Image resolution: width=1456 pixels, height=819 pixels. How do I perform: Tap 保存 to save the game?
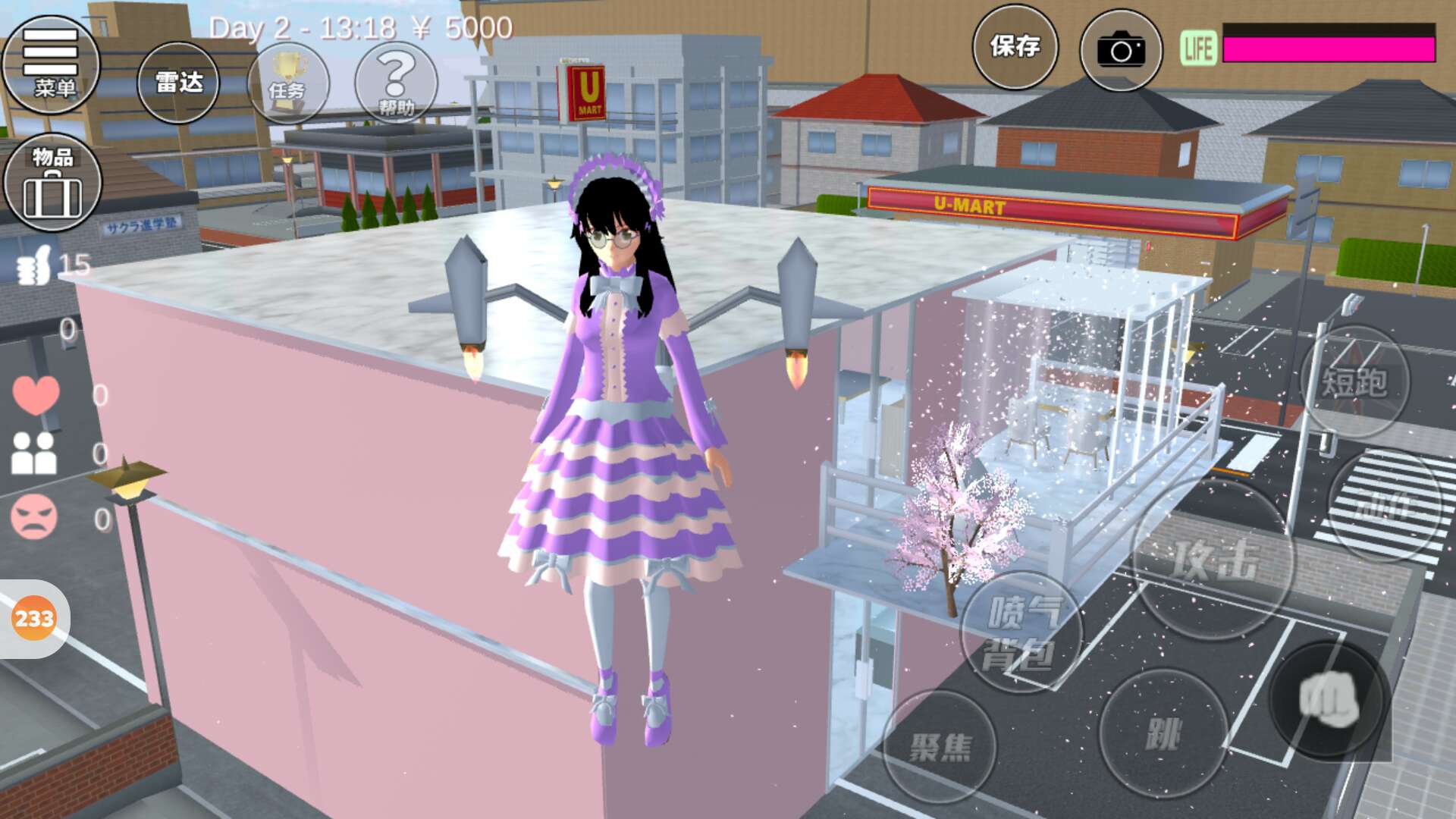1015,49
